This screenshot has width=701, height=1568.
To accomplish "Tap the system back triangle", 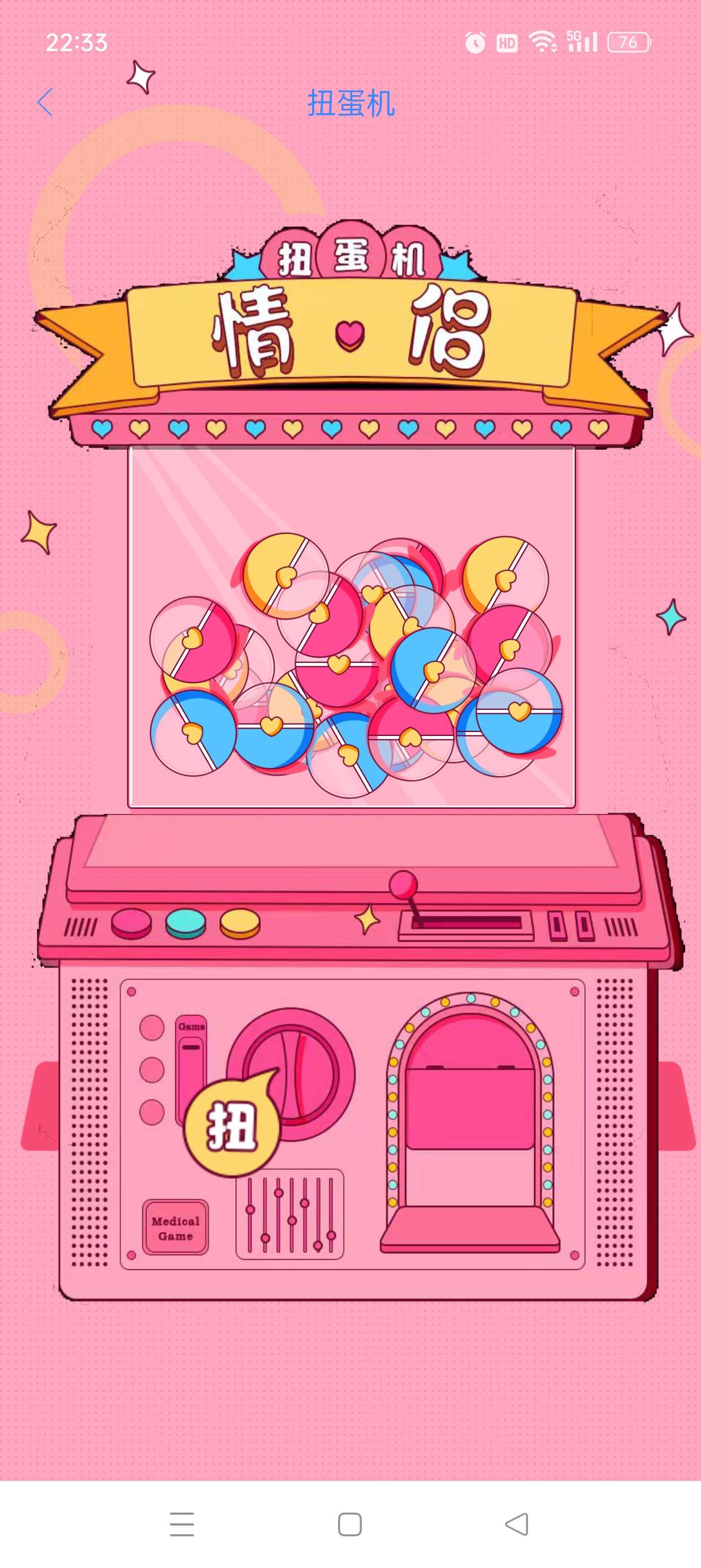I will (x=517, y=1524).
